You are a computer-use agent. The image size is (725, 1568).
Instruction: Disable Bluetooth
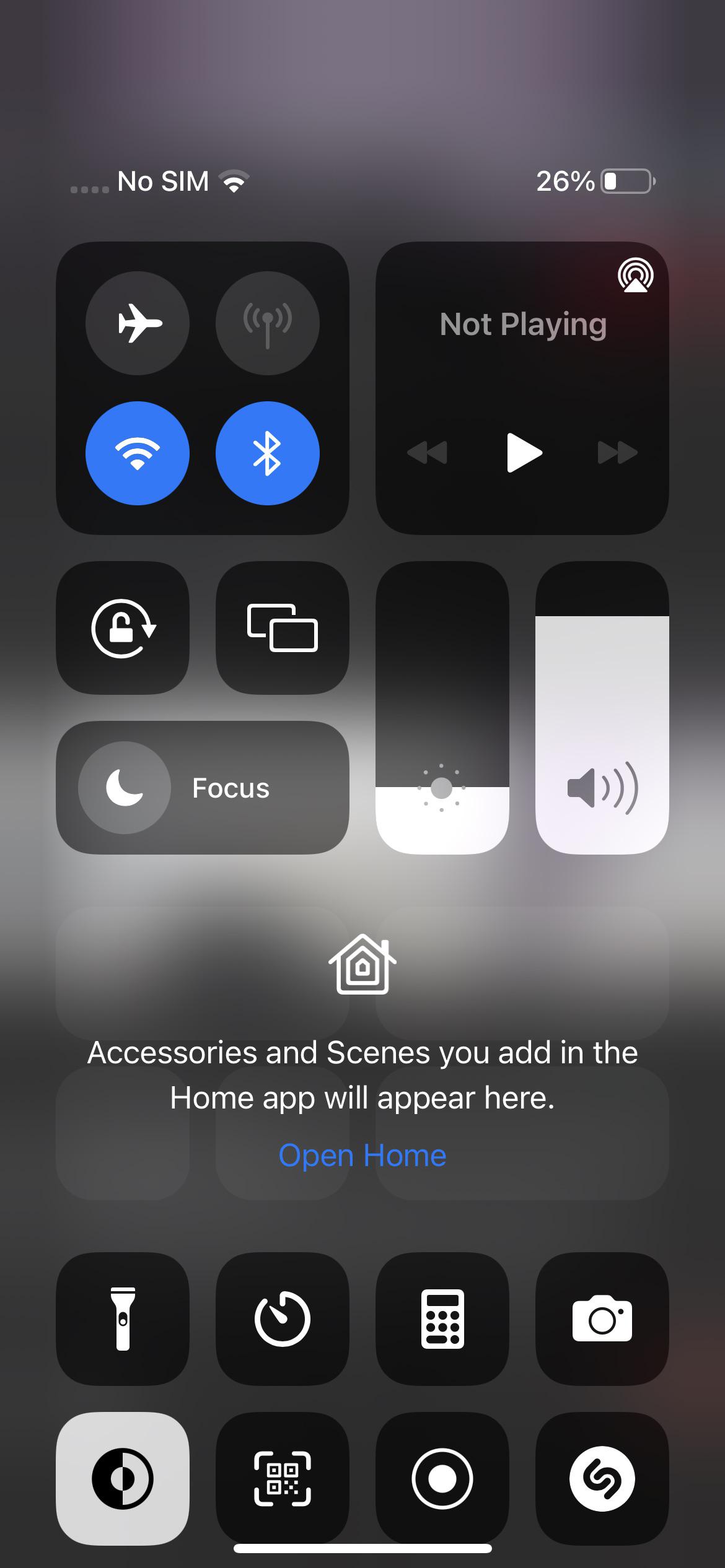click(x=268, y=453)
